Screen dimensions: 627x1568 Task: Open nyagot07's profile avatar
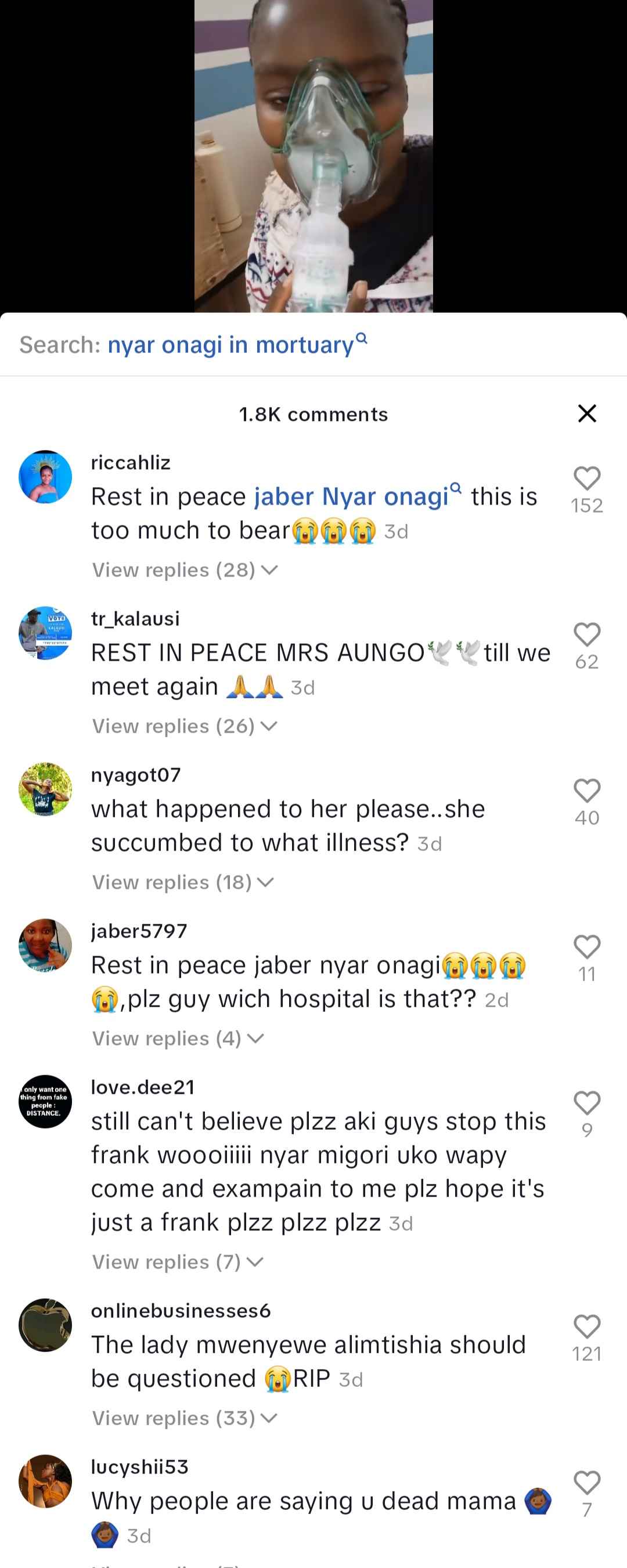point(45,789)
